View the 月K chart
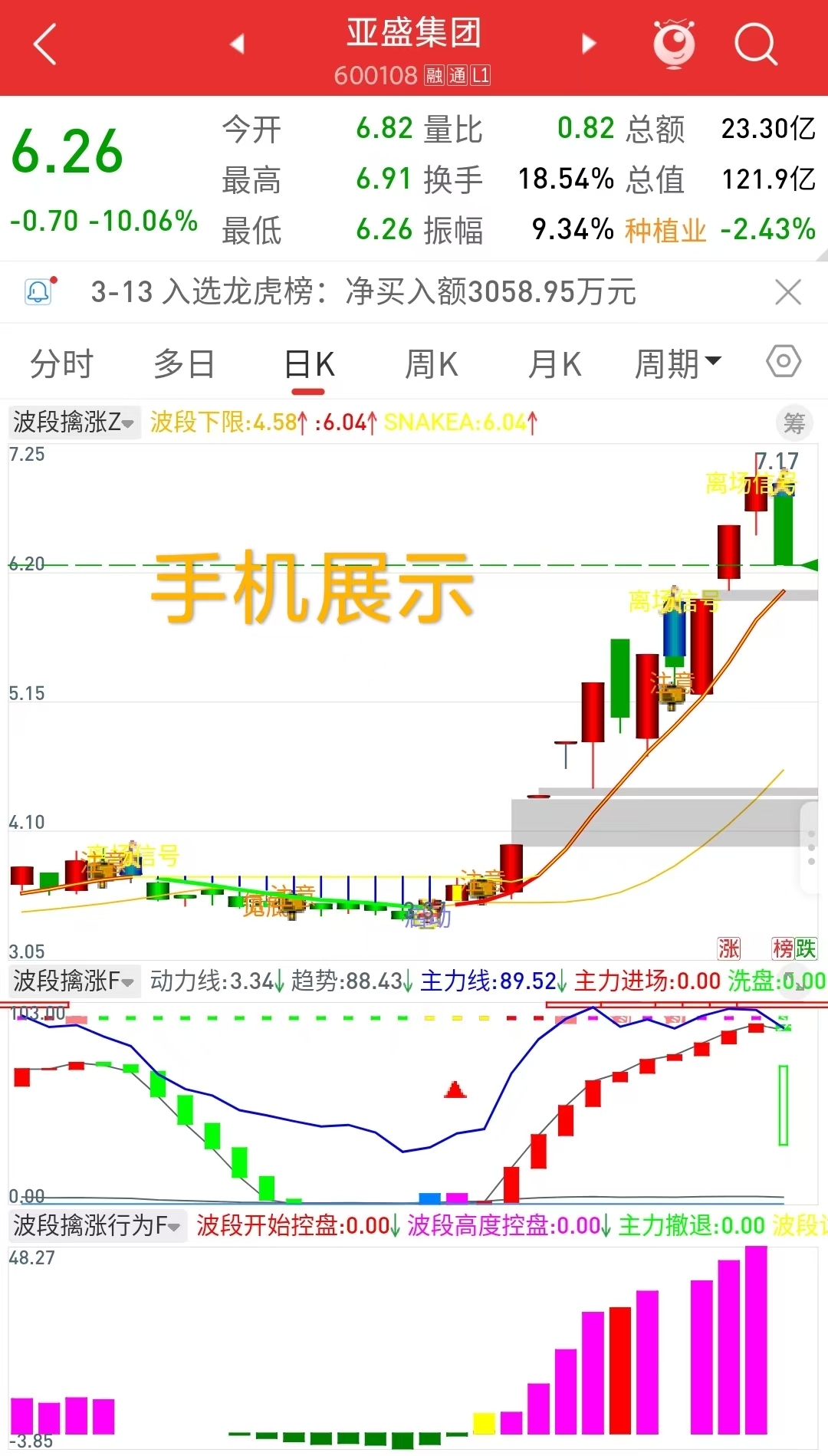The height and width of the screenshot is (1456, 828). 555,364
